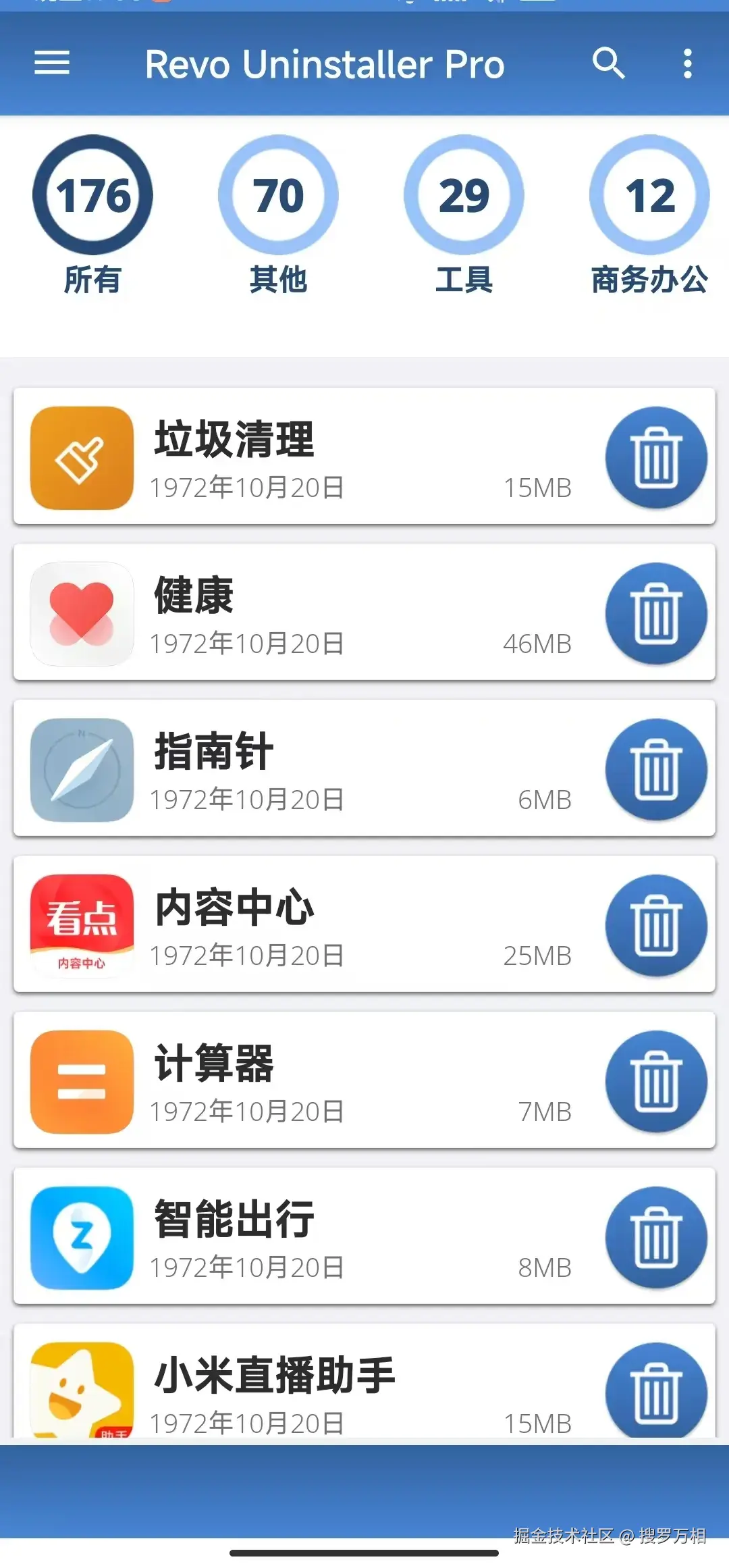Open the 智能出行 app entry
This screenshot has height=1568, width=729.
coord(304,1237)
